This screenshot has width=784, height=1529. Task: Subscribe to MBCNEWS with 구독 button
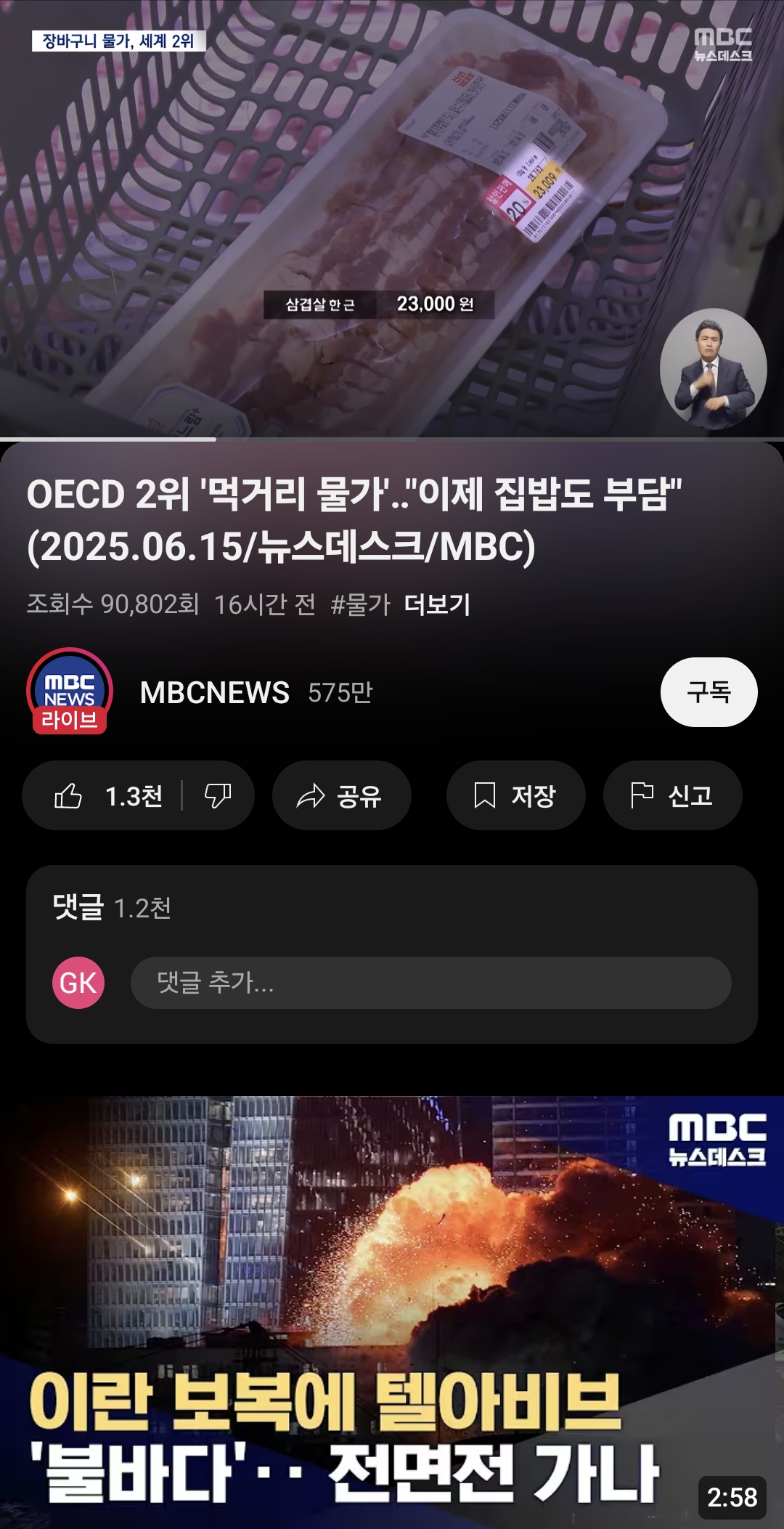click(709, 692)
